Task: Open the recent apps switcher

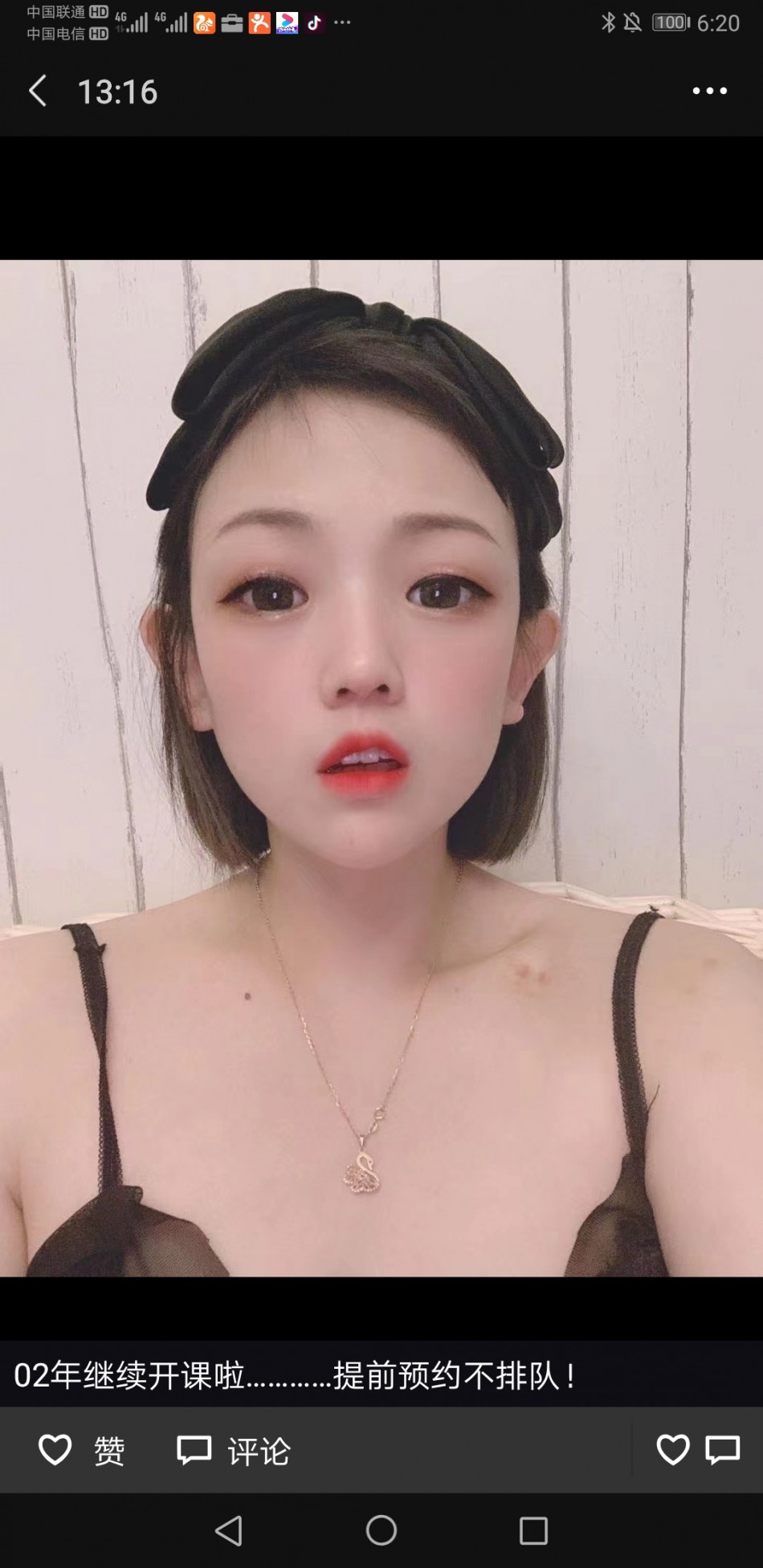Action: (533, 1530)
